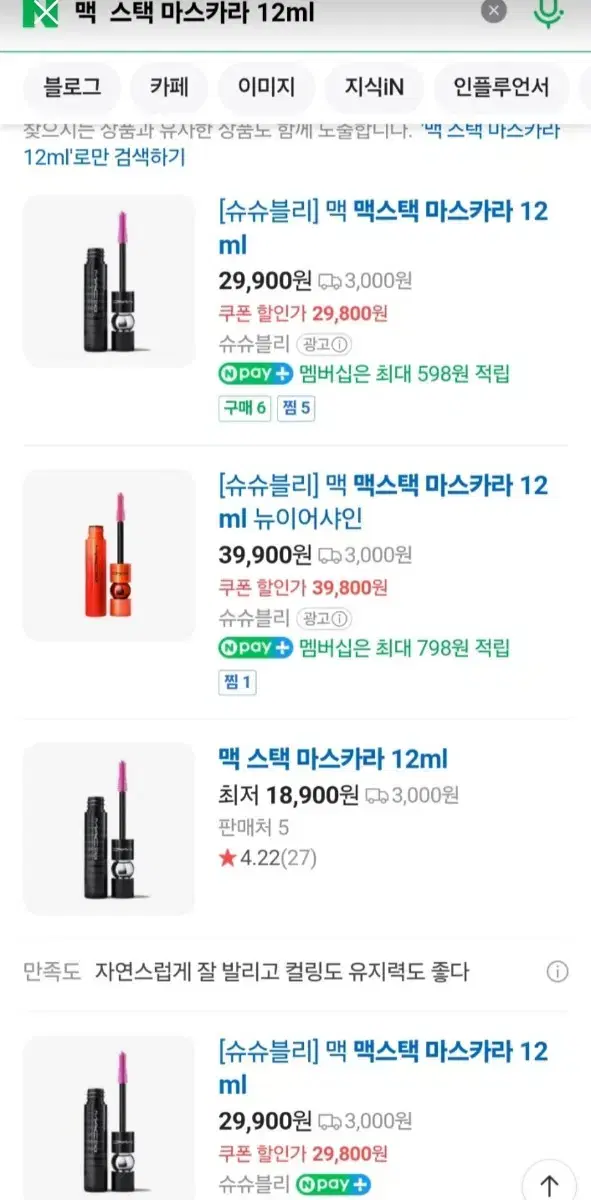The width and height of the screenshot is (591, 1200).
Task: Open the 맥 스택 마스카라 12ml 최저 18,900원 listing
Action: [333, 759]
